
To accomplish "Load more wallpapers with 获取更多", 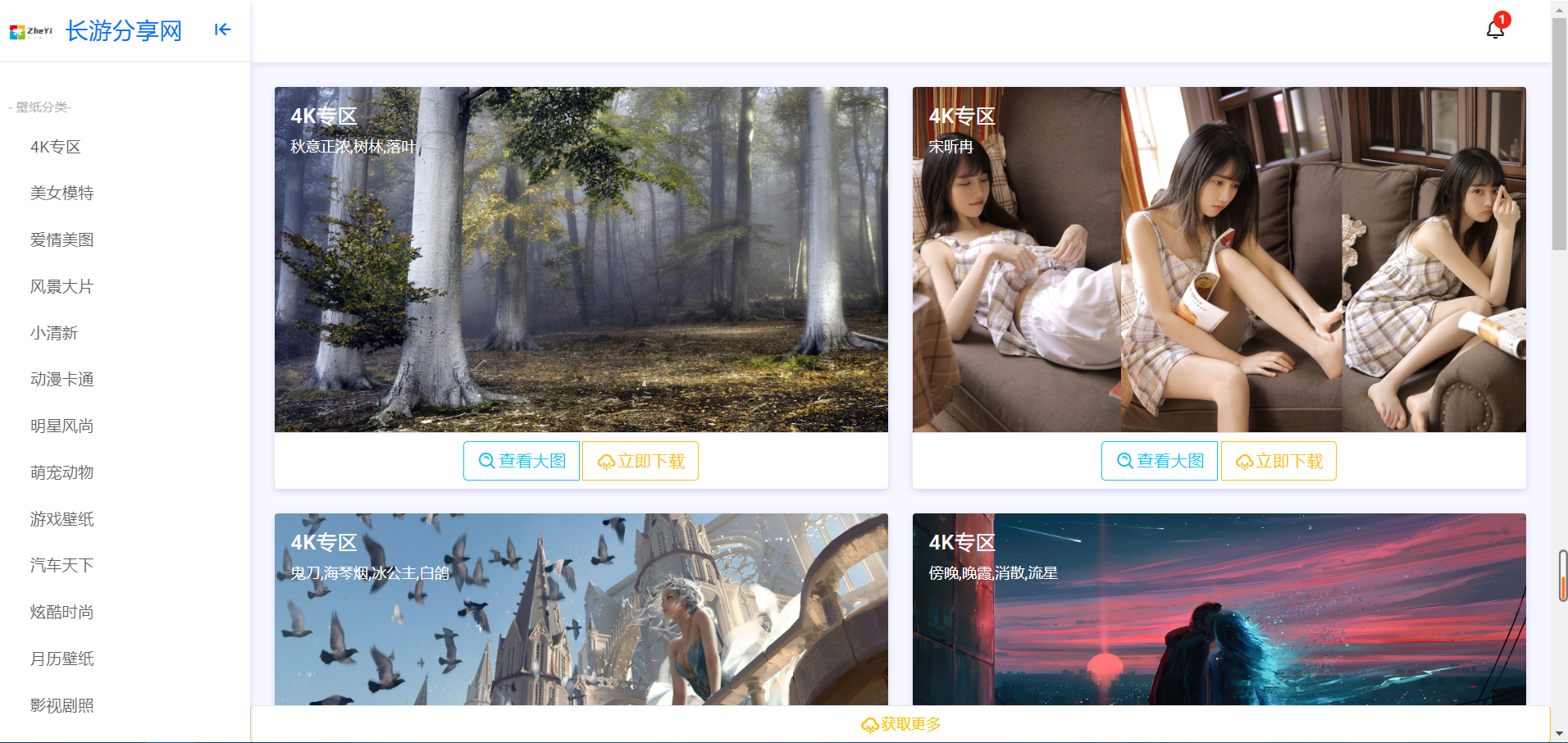I will coord(900,724).
